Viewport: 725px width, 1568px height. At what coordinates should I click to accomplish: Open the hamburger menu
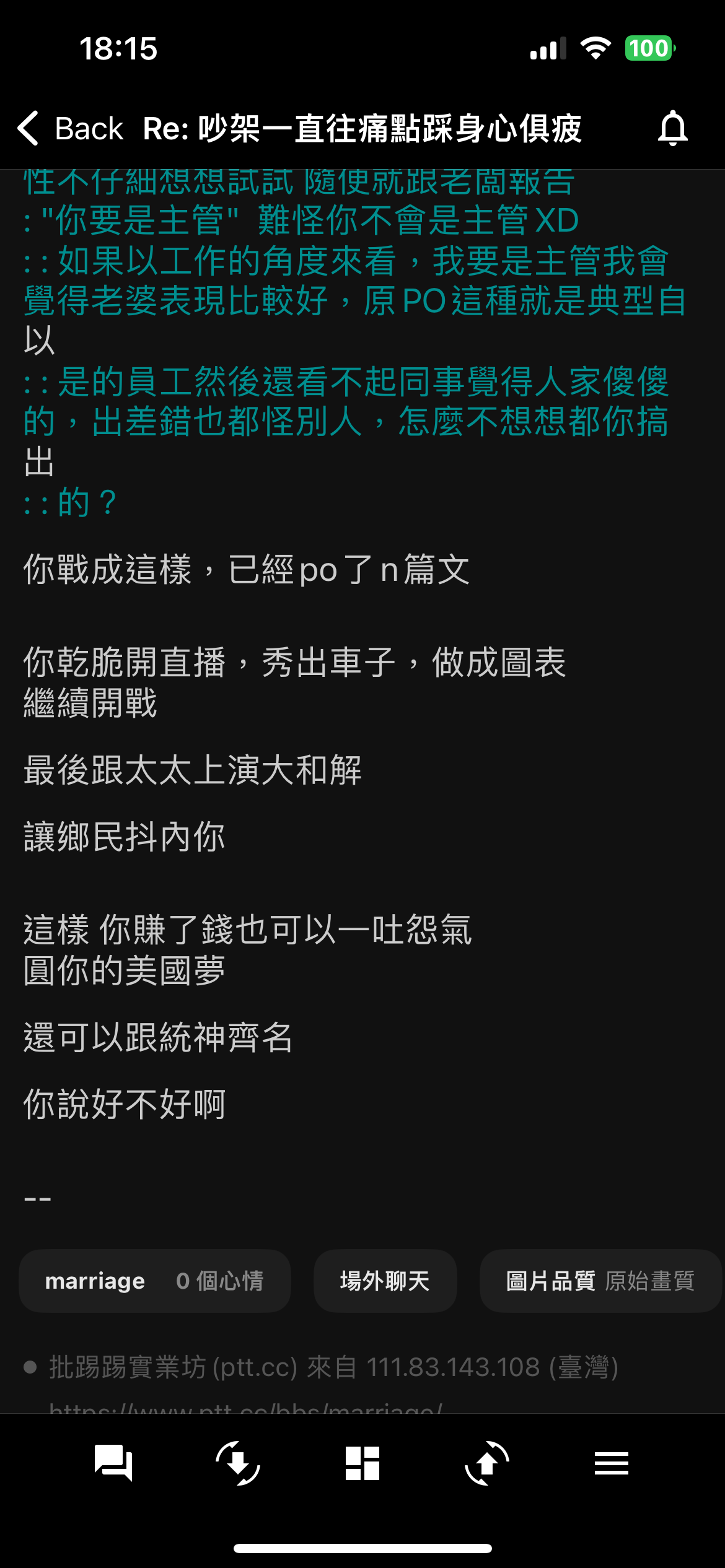click(612, 1463)
